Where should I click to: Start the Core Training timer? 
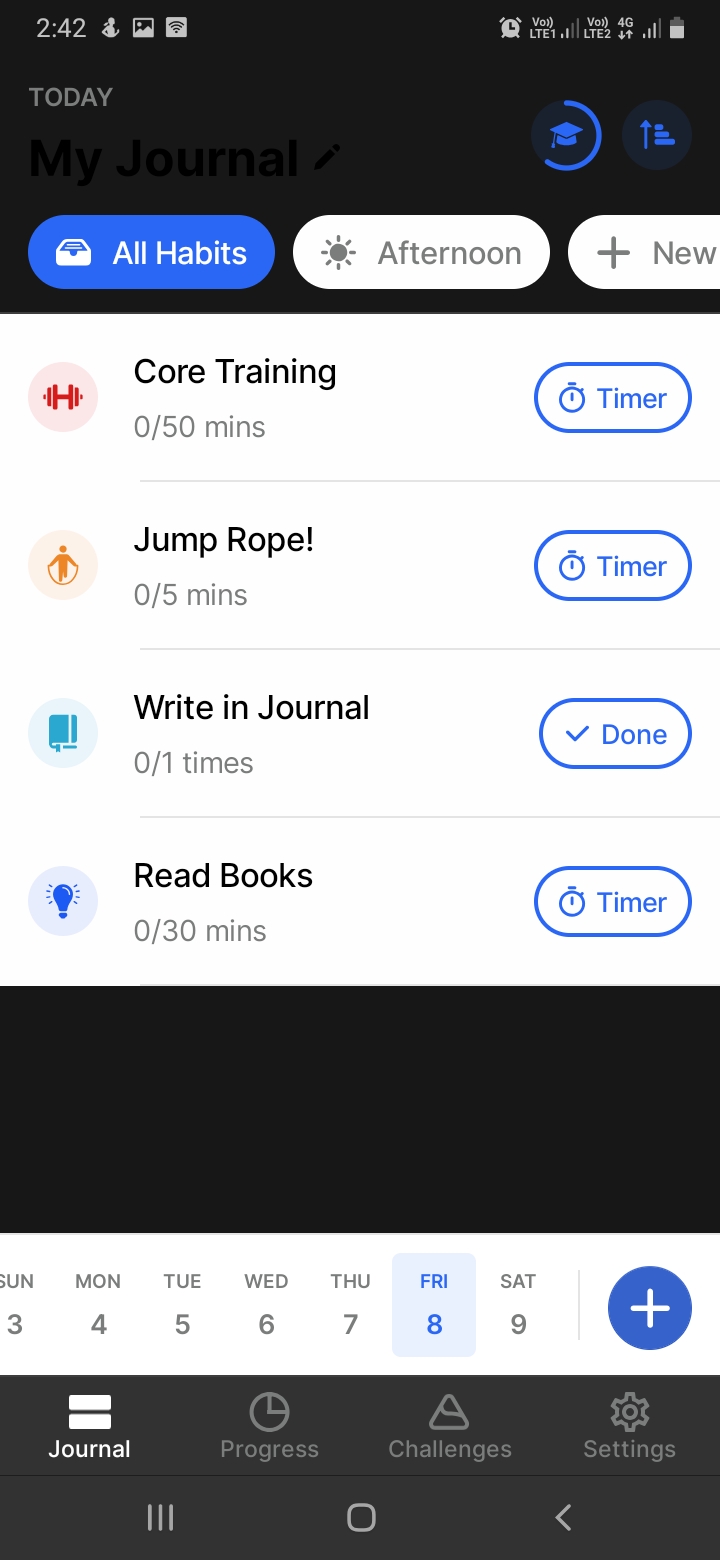(x=613, y=398)
